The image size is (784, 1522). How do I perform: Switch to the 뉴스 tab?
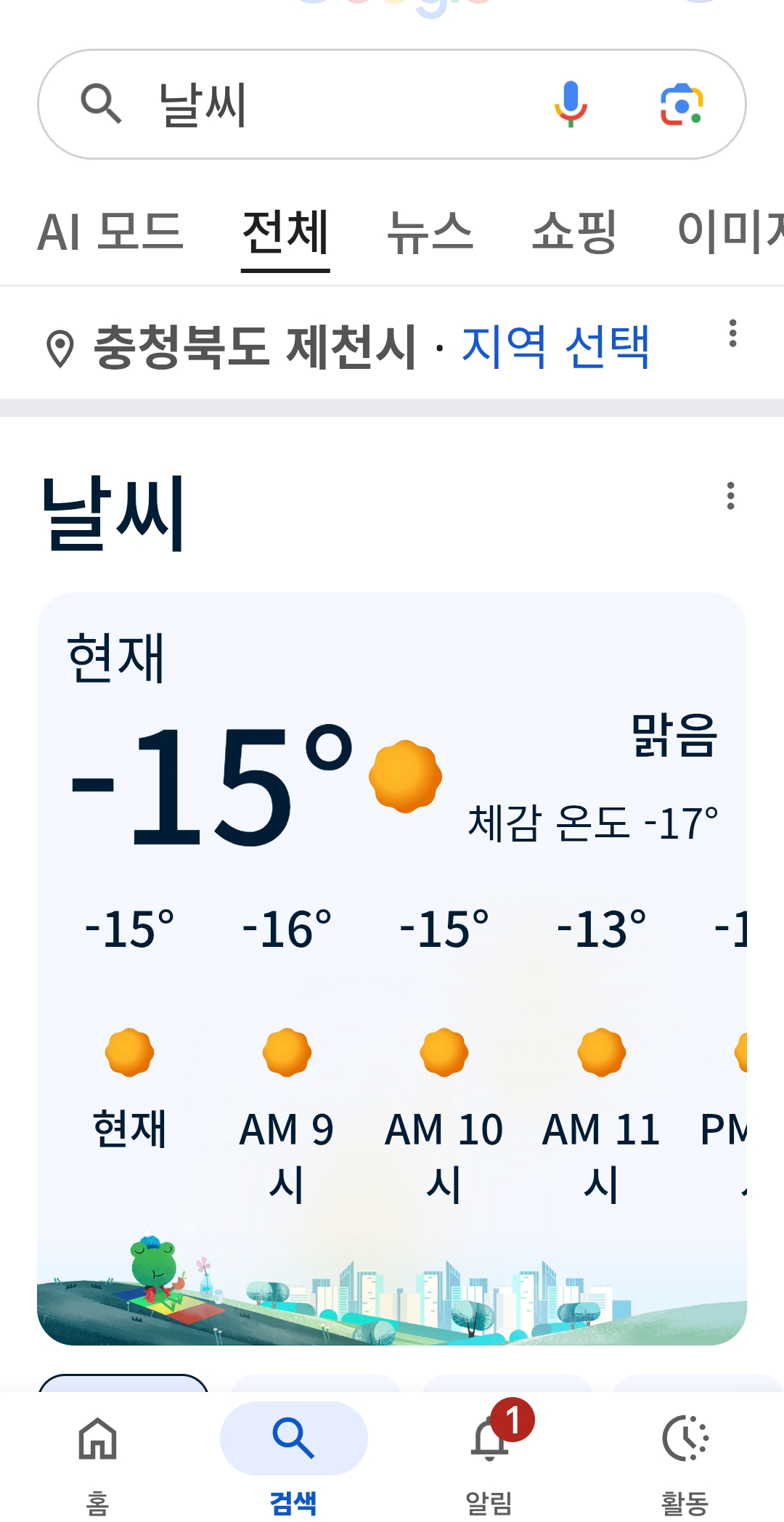[x=430, y=232]
